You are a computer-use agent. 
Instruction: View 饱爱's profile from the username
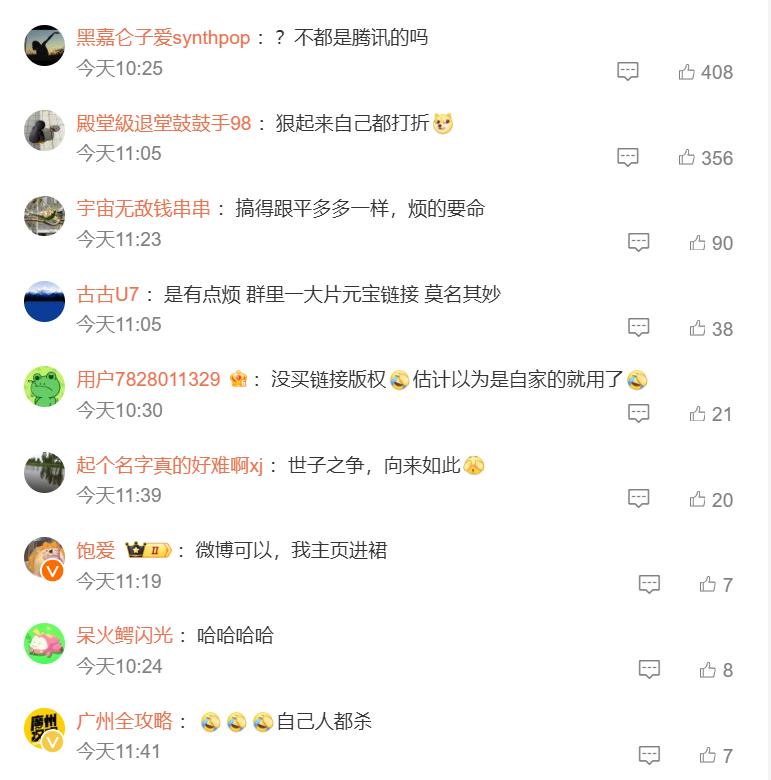pyautogui.click(x=96, y=550)
